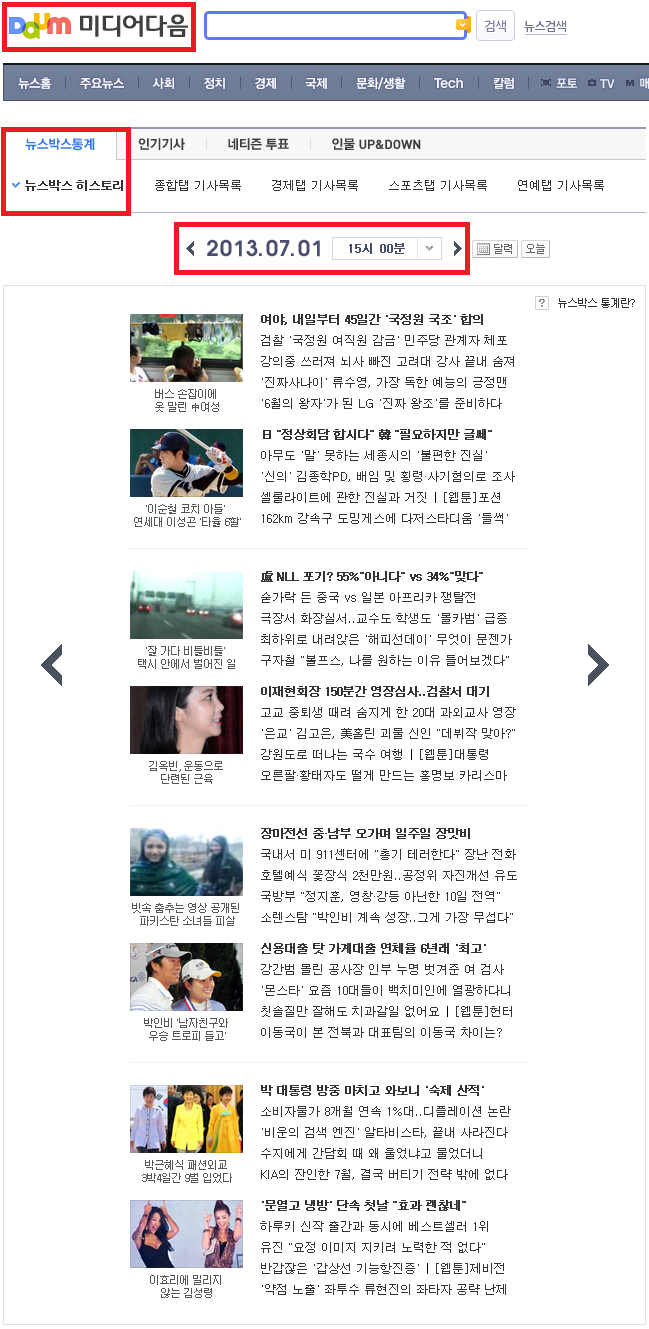Open the 뉴스검색 link
The height and width of the screenshot is (1329, 649).
coord(545,27)
